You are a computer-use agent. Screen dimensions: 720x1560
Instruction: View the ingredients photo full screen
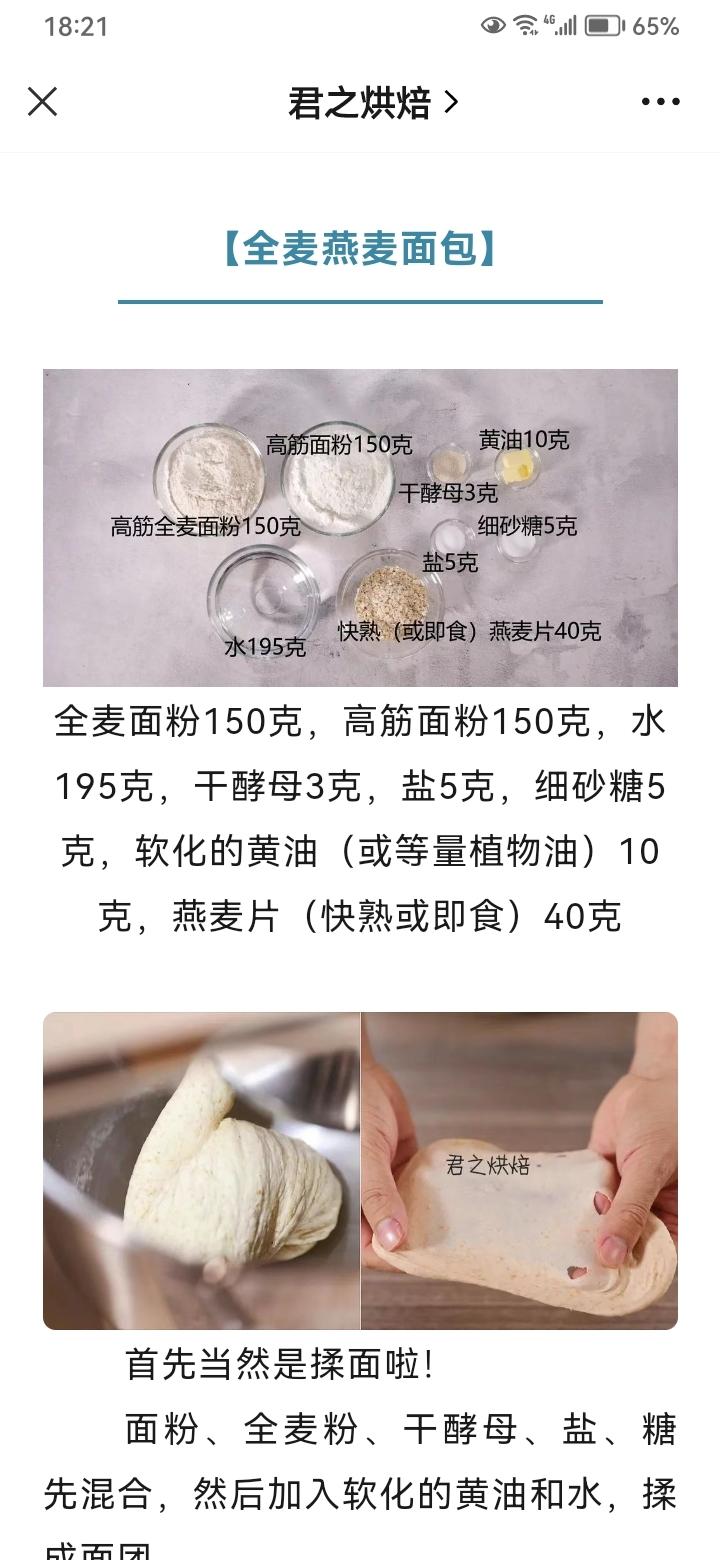(360, 527)
